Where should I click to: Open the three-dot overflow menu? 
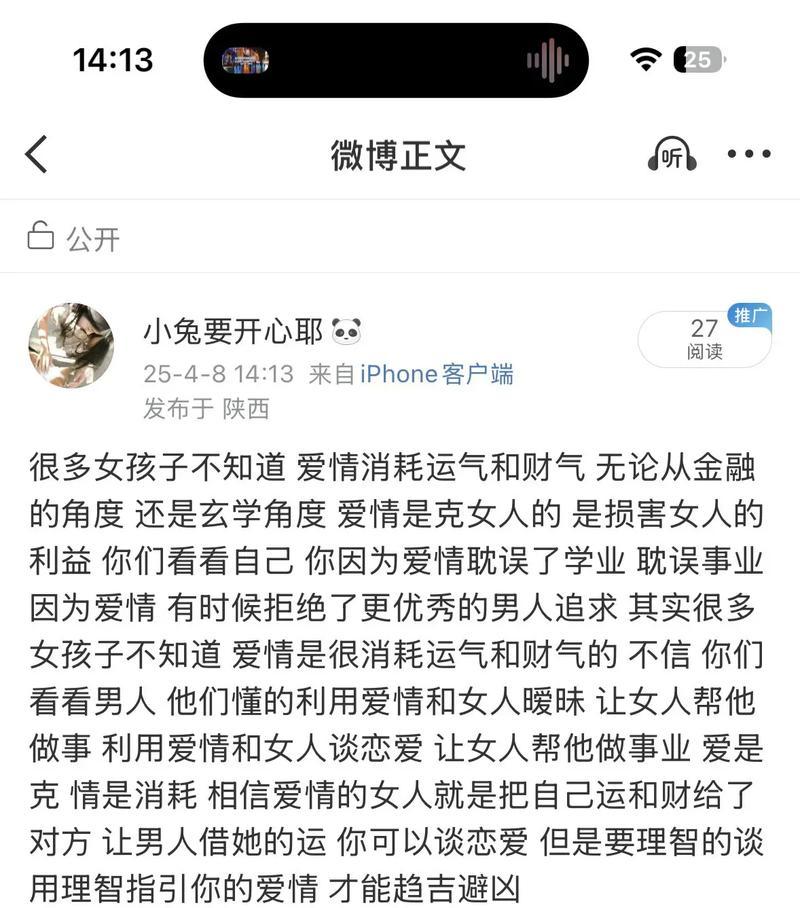pos(748,155)
